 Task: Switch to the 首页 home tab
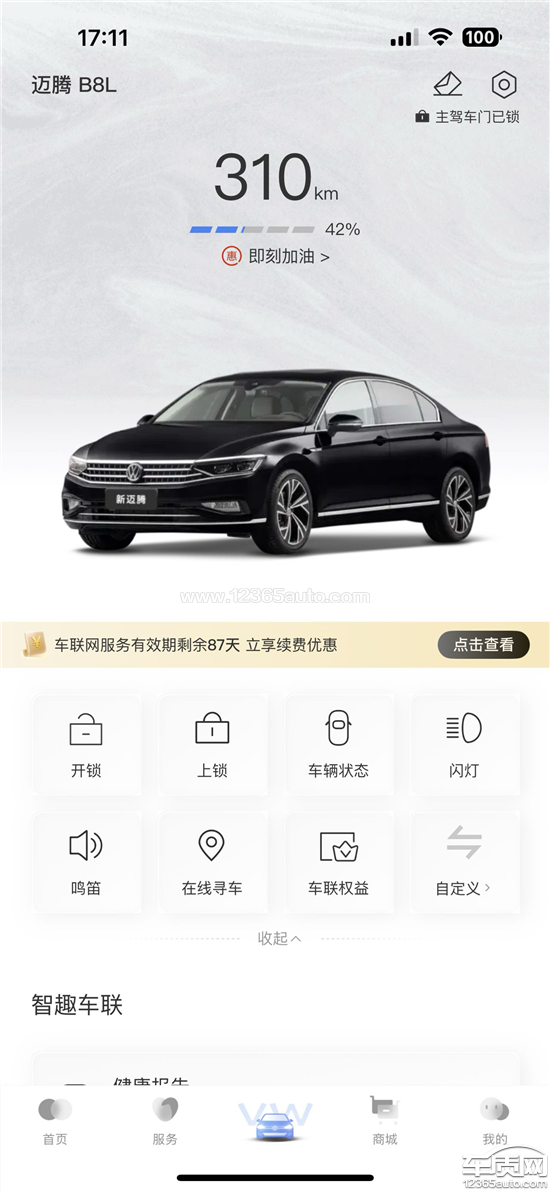click(55, 1120)
